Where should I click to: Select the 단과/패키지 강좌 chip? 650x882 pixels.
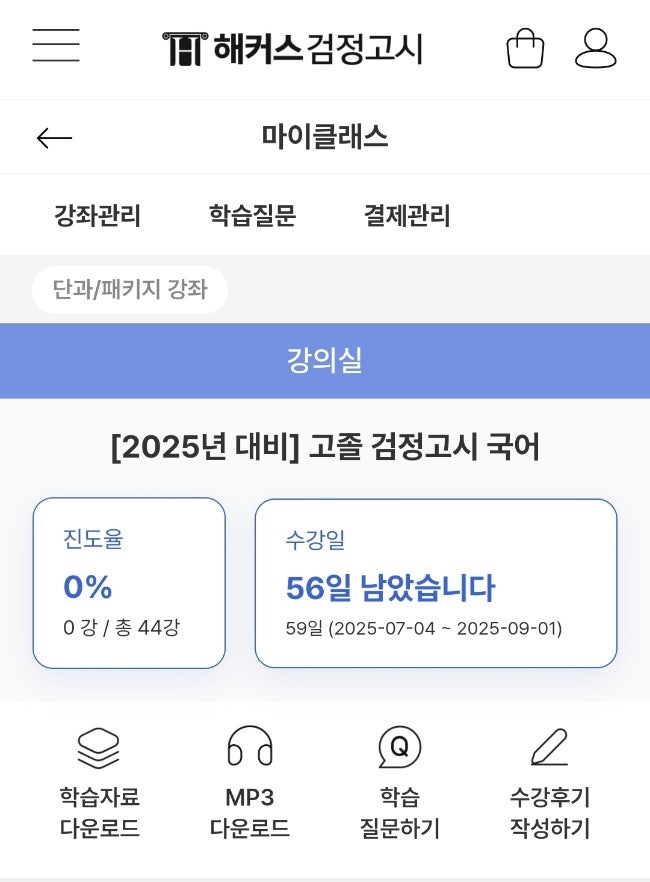click(130, 289)
